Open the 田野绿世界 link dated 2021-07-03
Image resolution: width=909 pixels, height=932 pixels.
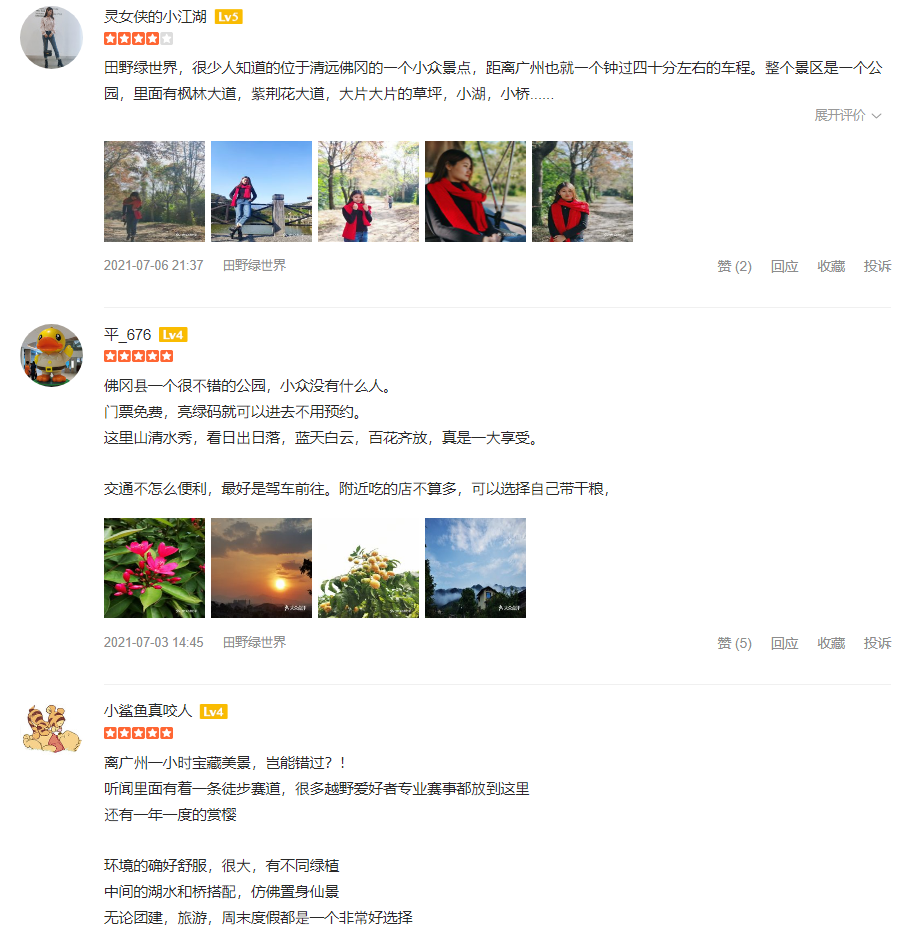[254, 643]
